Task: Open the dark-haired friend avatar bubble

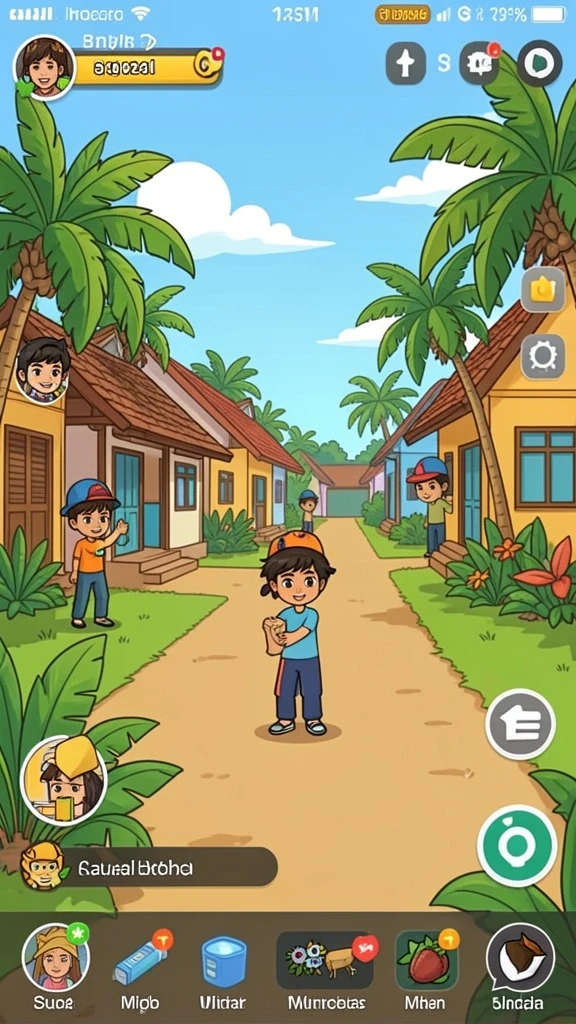Action: click(42, 371)
